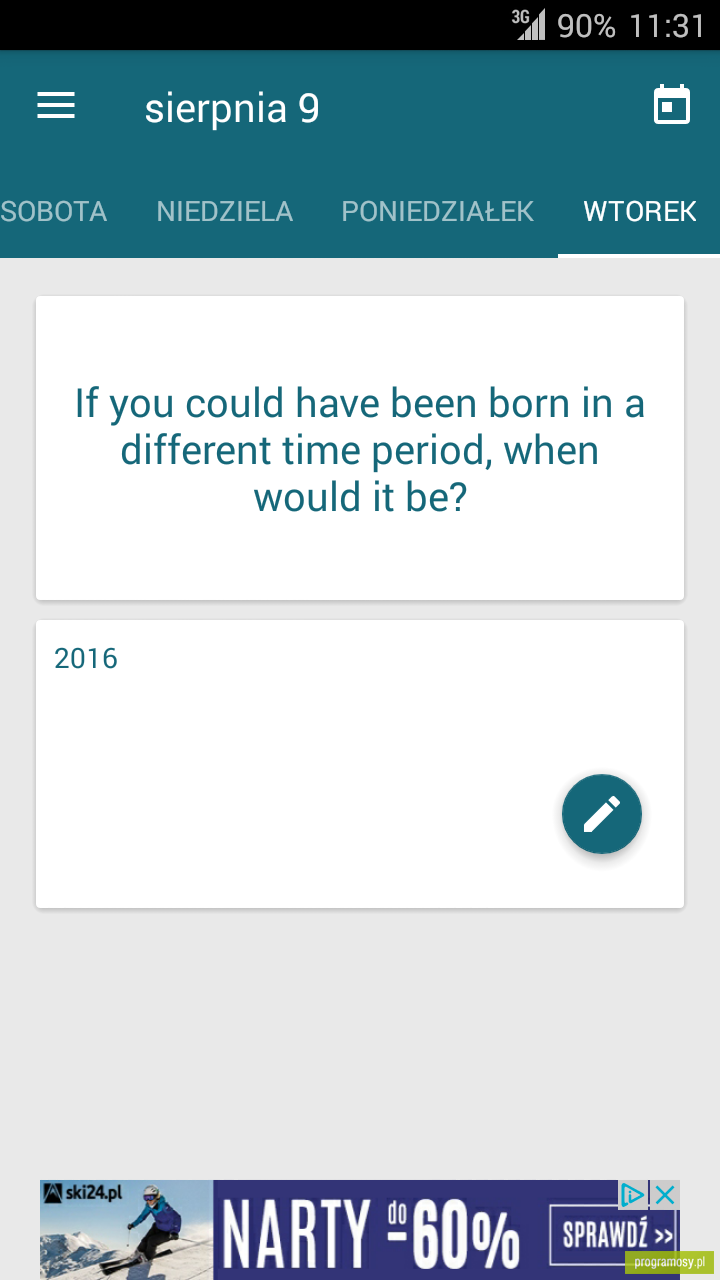The height and width of the screenshot is (1280, 720).
Task: Switch to the Poniedziałek tab
Action: 438,212
